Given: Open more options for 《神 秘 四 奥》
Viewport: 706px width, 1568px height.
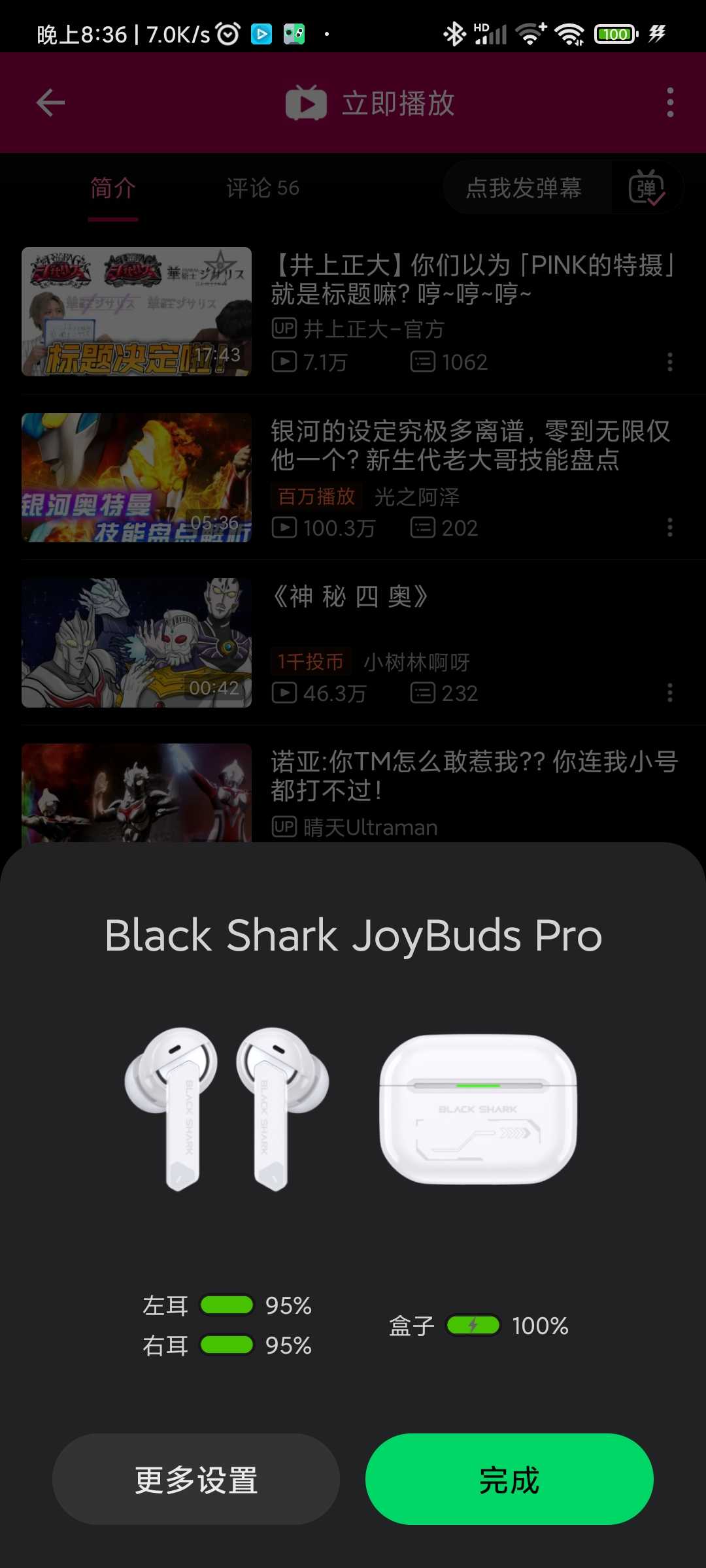Looking at the screenshot, I should click(670, 693).
